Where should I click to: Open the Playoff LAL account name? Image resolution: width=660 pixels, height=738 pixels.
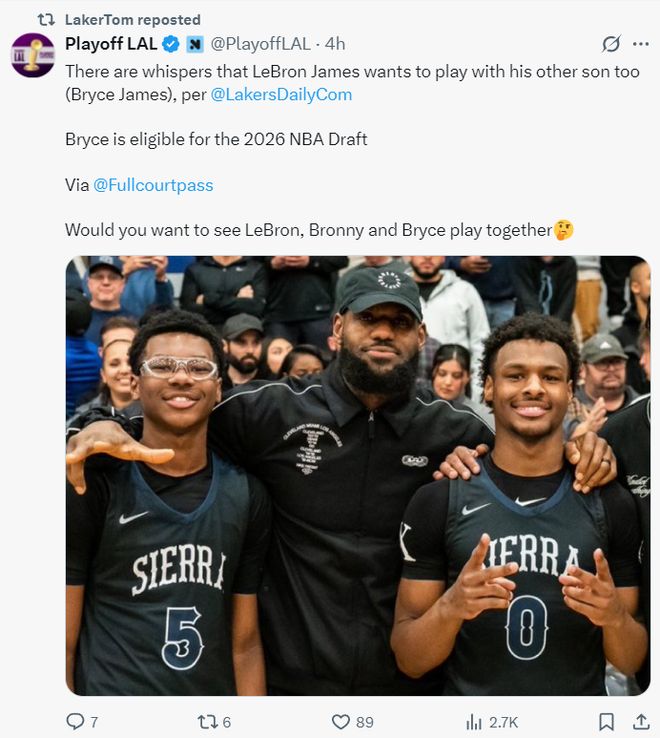click(x=110, y=44)
